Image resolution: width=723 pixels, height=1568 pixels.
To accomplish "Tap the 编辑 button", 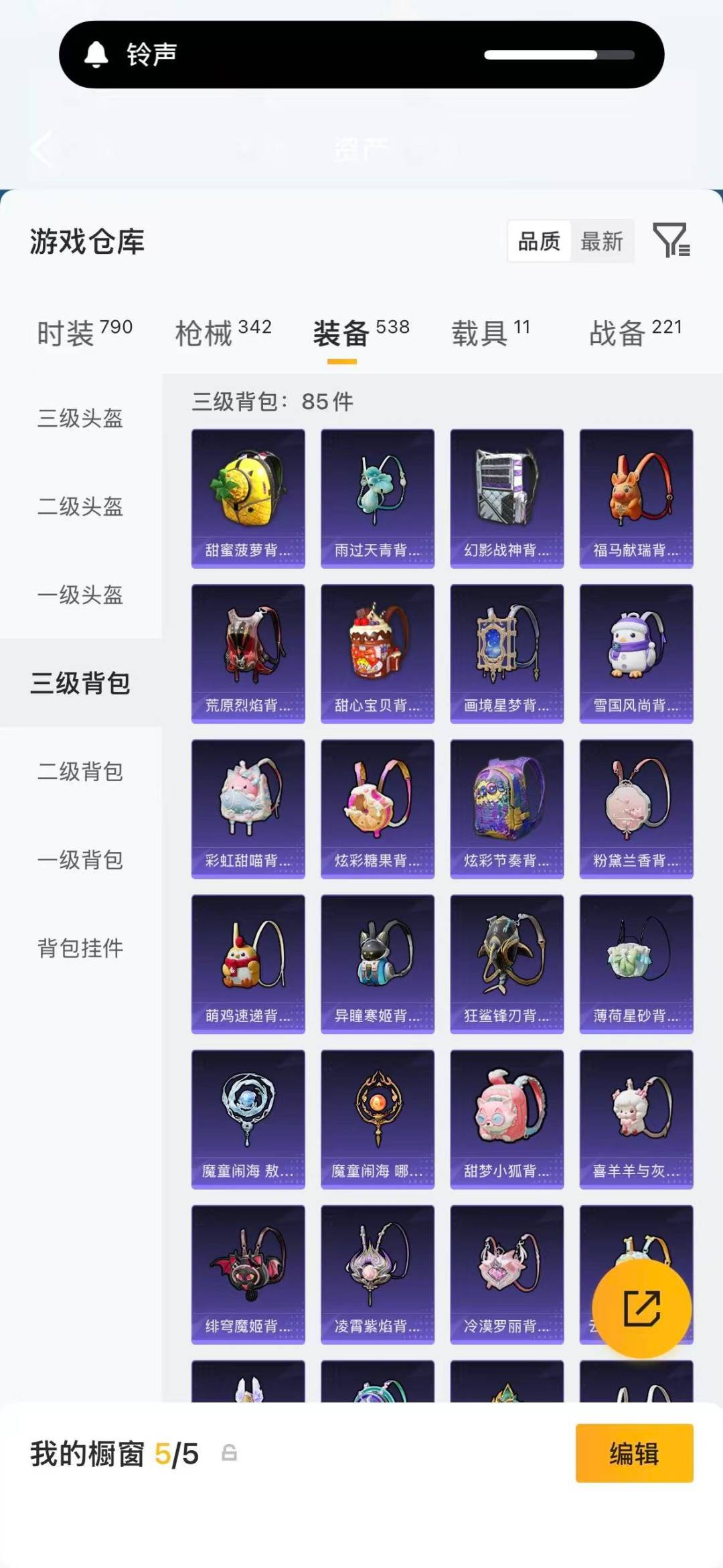I will (x=634, y=1455).
